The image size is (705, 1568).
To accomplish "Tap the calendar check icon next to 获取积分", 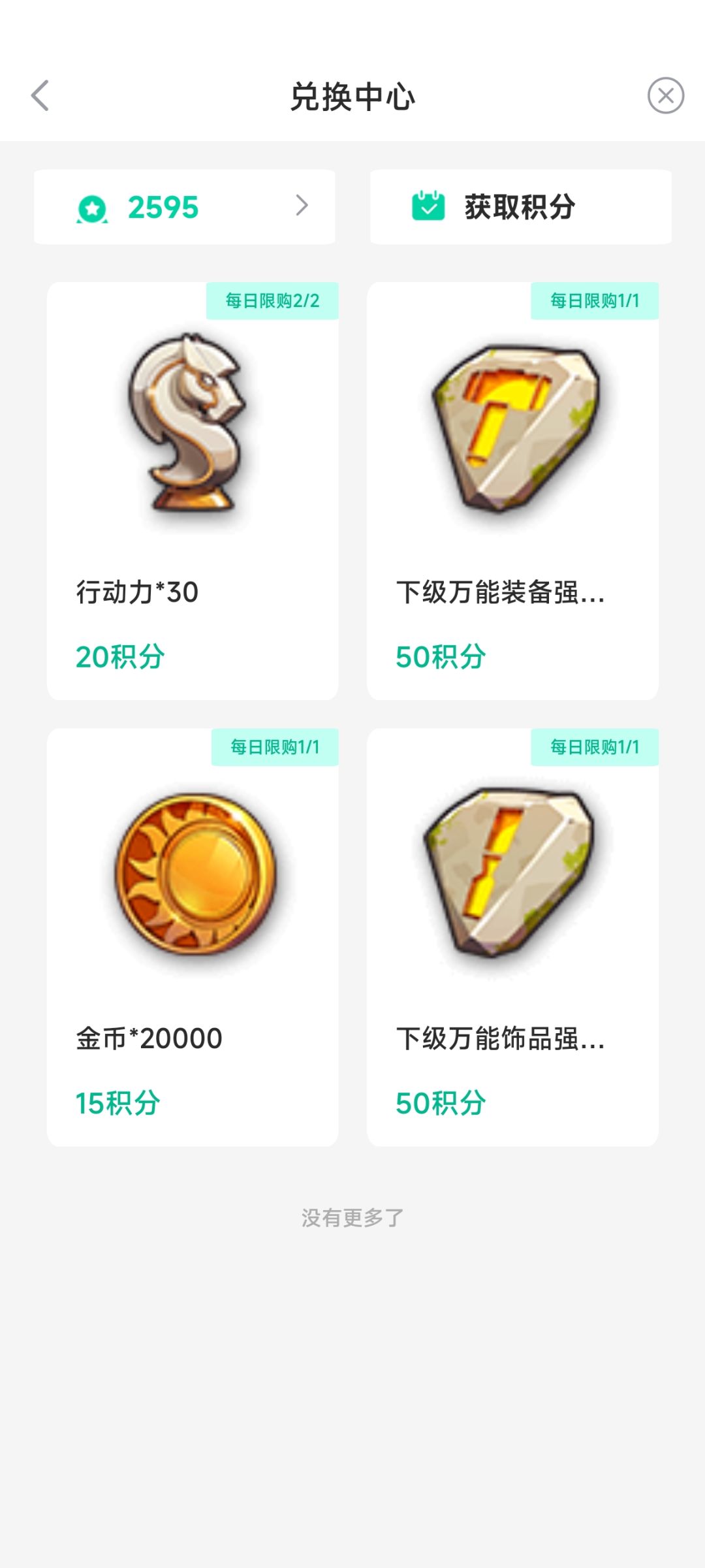I will (x=428, y=206).
